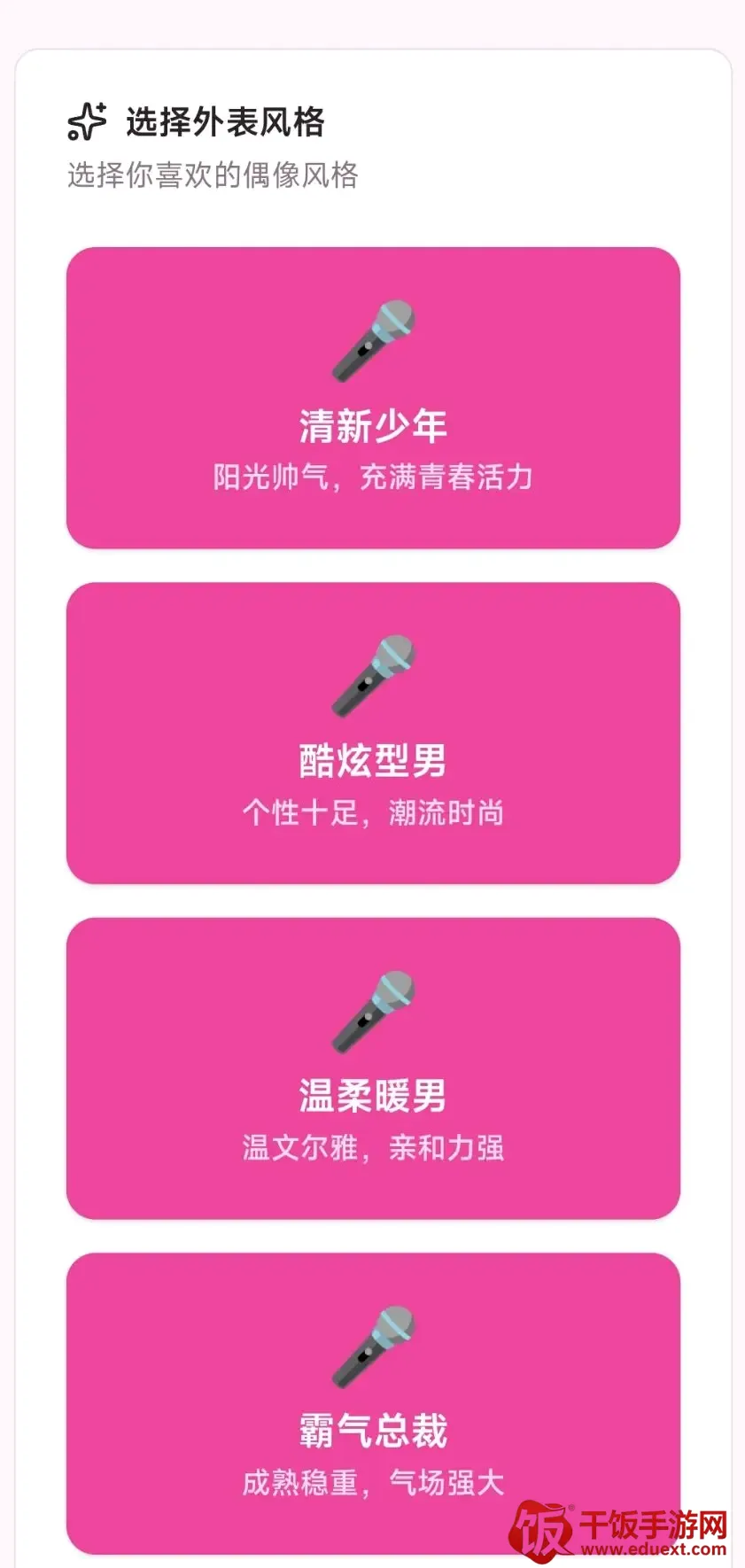Select the 清新少年 style card
This screenshot has height=1568, width=745.
[x=373, y=398]
